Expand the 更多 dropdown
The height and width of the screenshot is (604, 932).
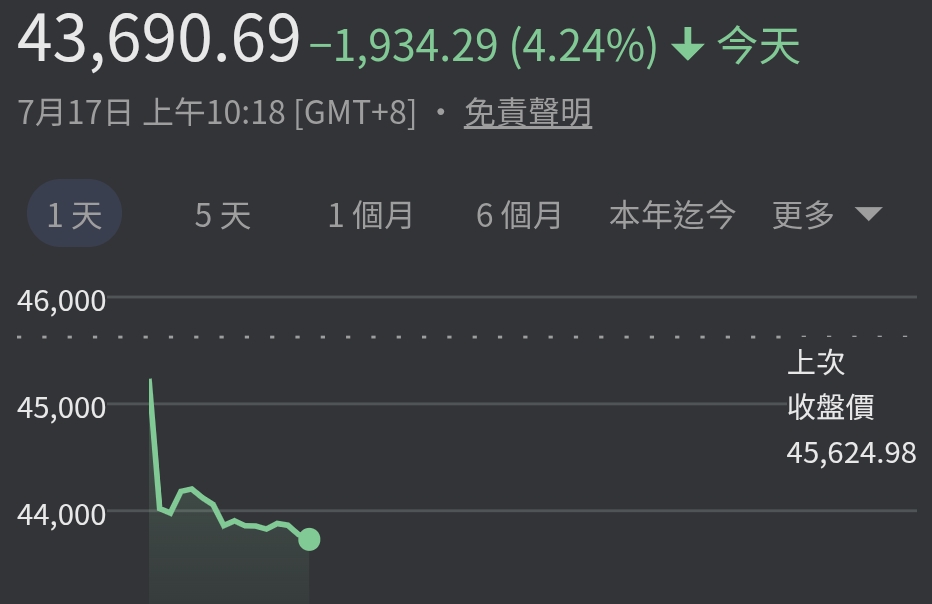pos(827,215)
